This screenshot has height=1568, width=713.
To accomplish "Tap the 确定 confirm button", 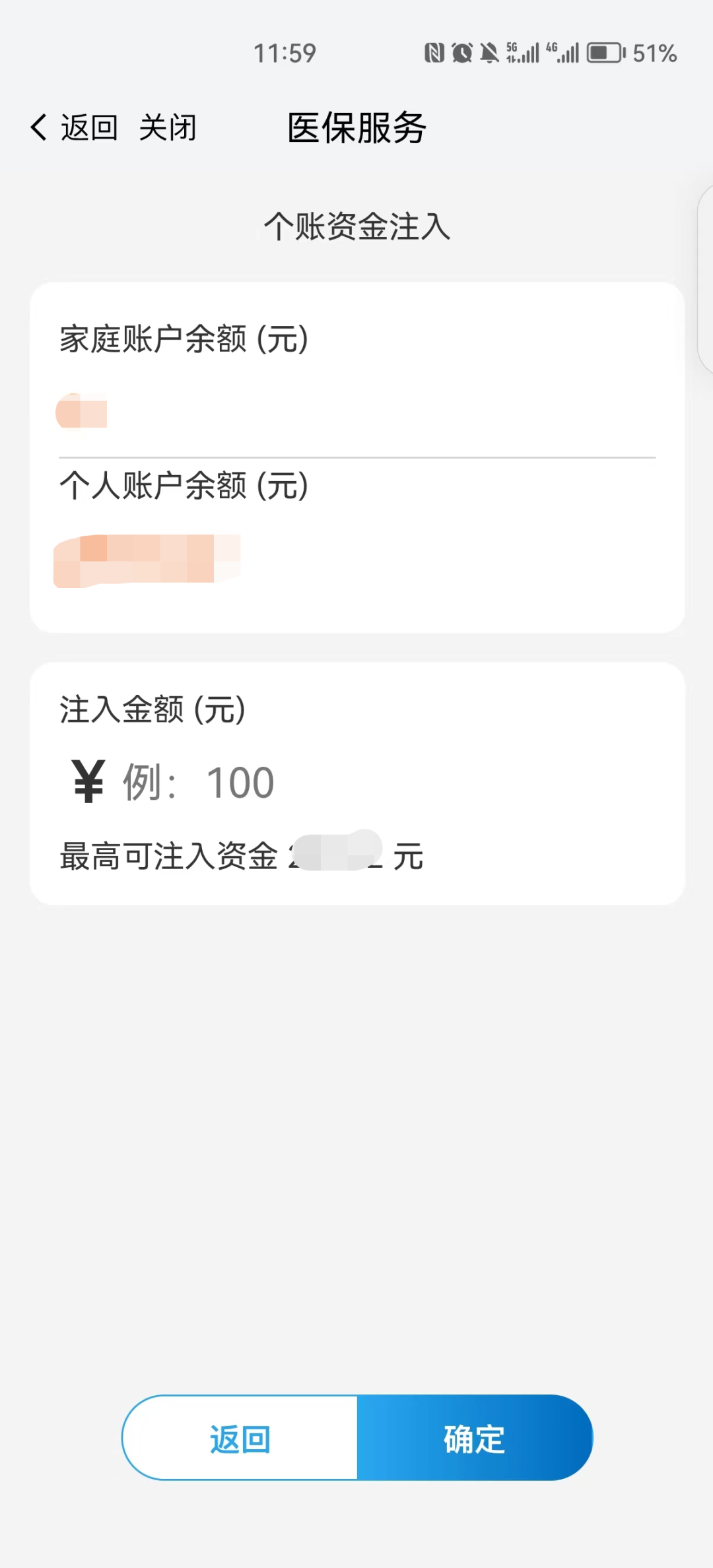I will 473,1439.
